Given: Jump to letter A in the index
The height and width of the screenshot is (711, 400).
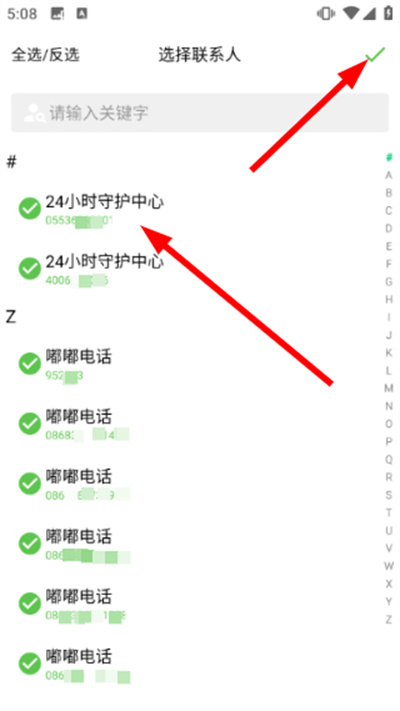Looking at the screenshot, I should (389, 175).
